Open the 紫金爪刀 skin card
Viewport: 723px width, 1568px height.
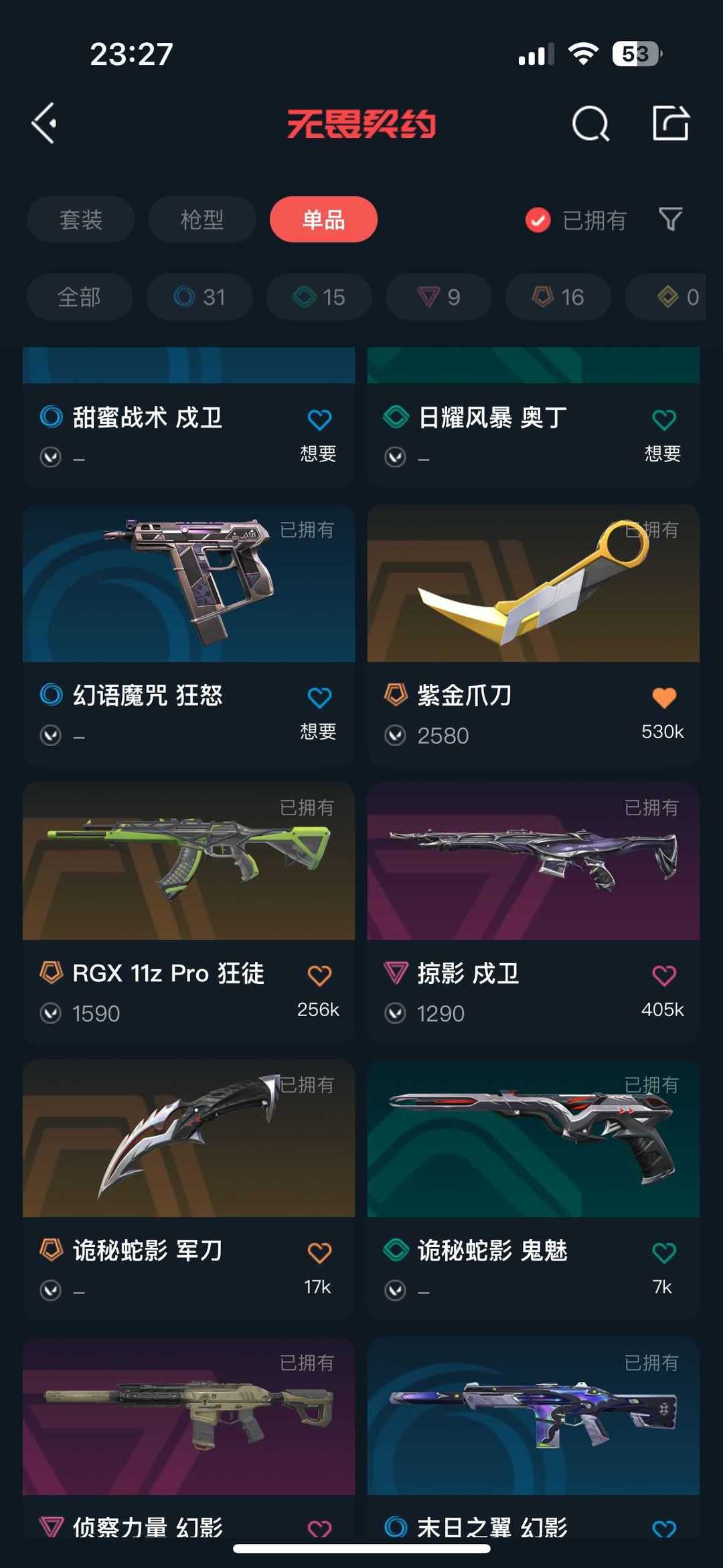pyautogui.click(x=534, y=635)
